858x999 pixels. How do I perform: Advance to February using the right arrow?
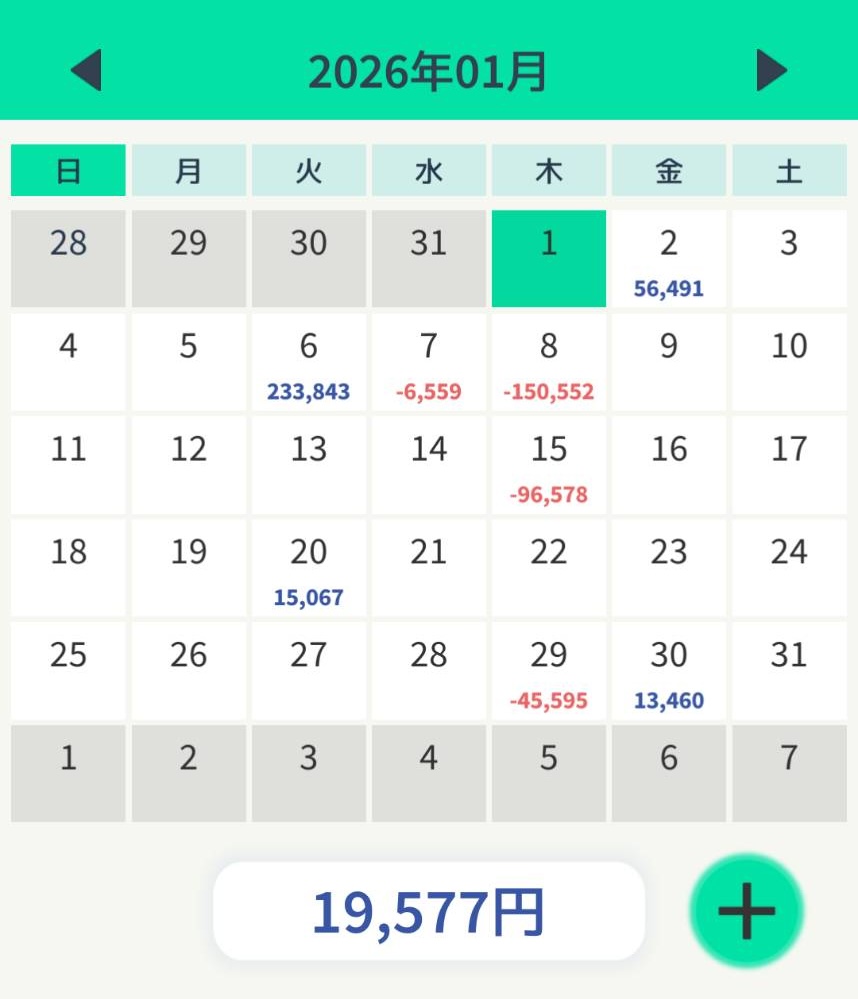coord(770,69)
